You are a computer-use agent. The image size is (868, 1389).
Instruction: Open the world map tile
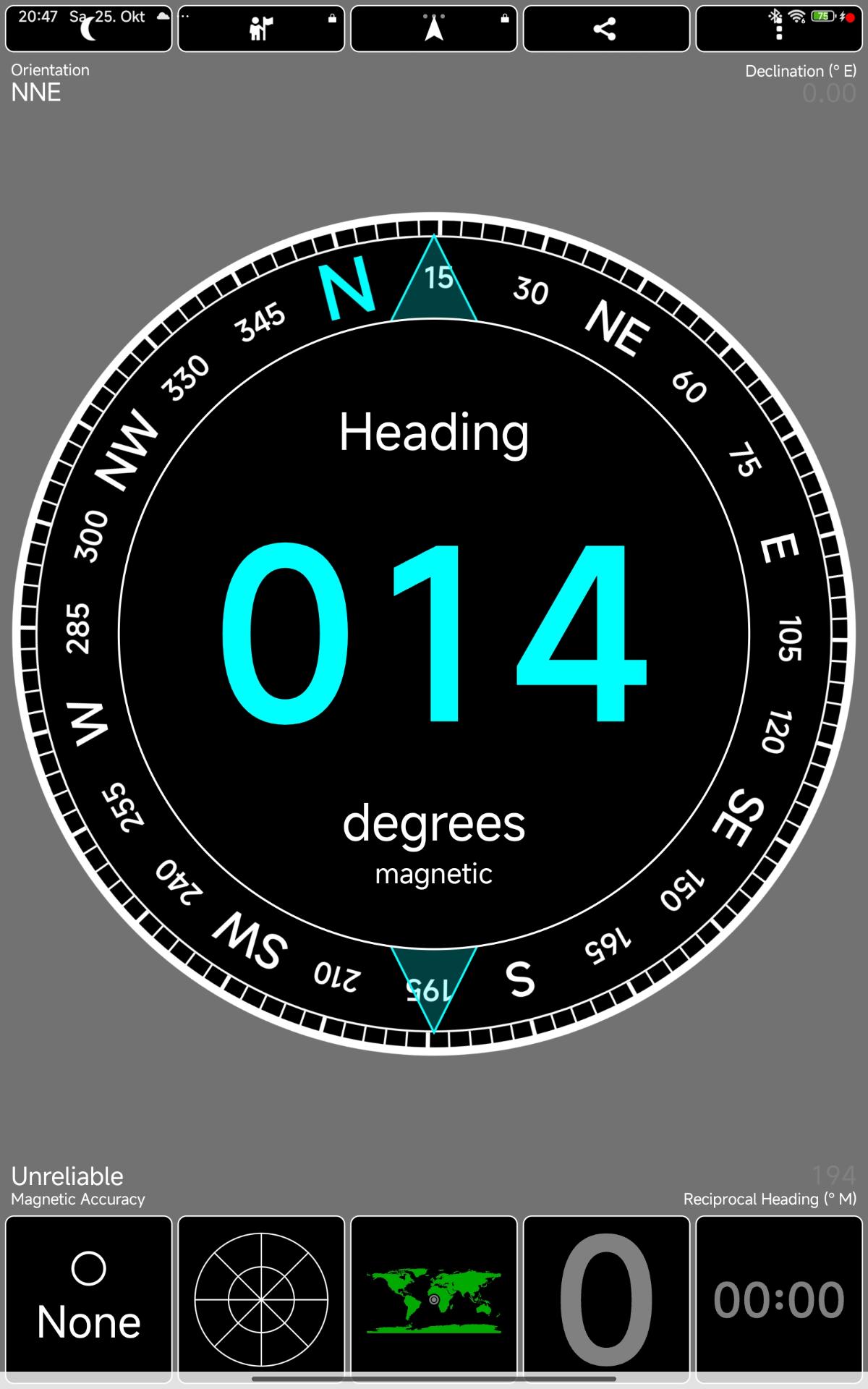433,1299
